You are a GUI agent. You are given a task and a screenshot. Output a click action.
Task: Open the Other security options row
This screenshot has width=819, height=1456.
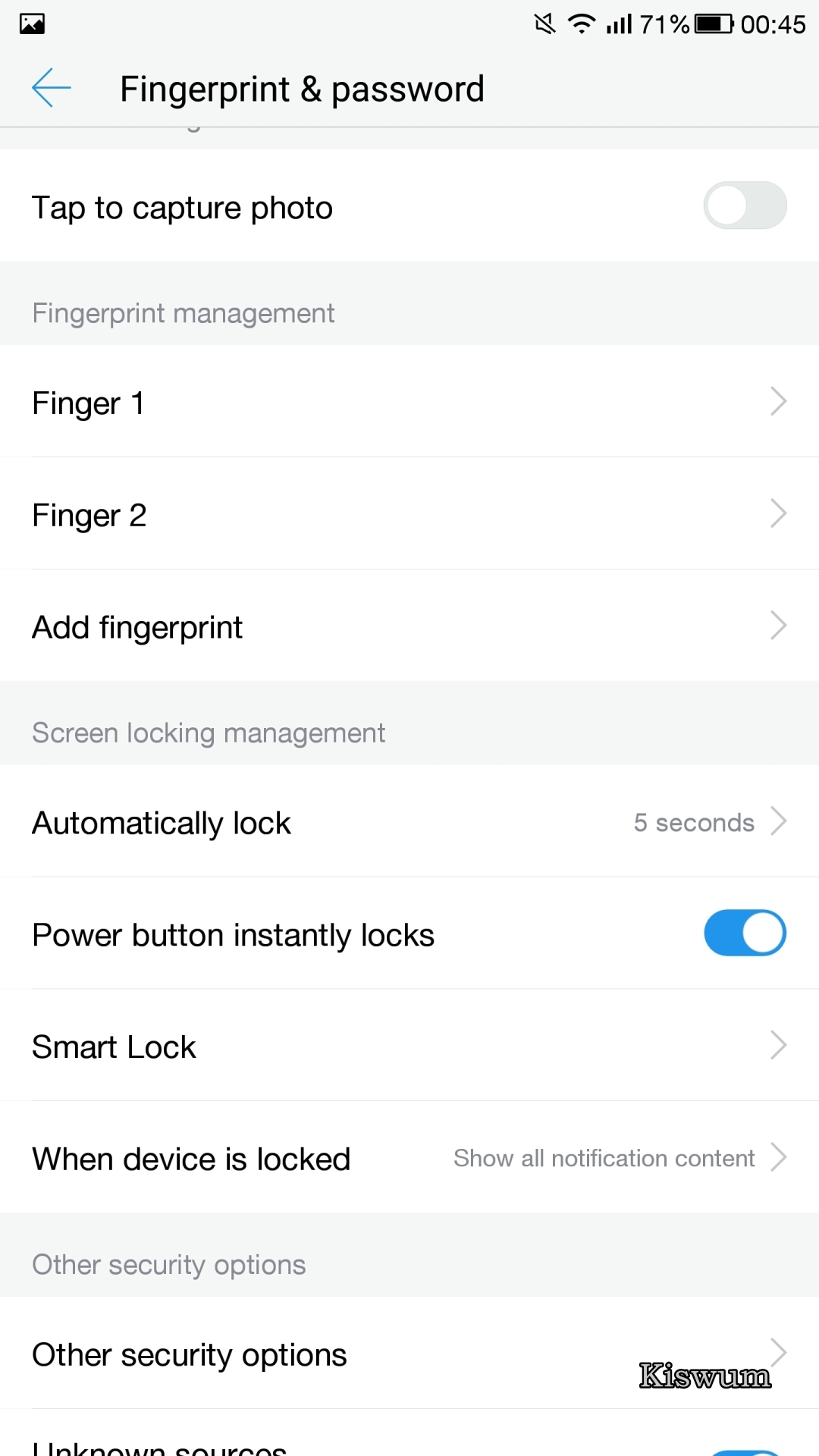(x=409, y=1354)
